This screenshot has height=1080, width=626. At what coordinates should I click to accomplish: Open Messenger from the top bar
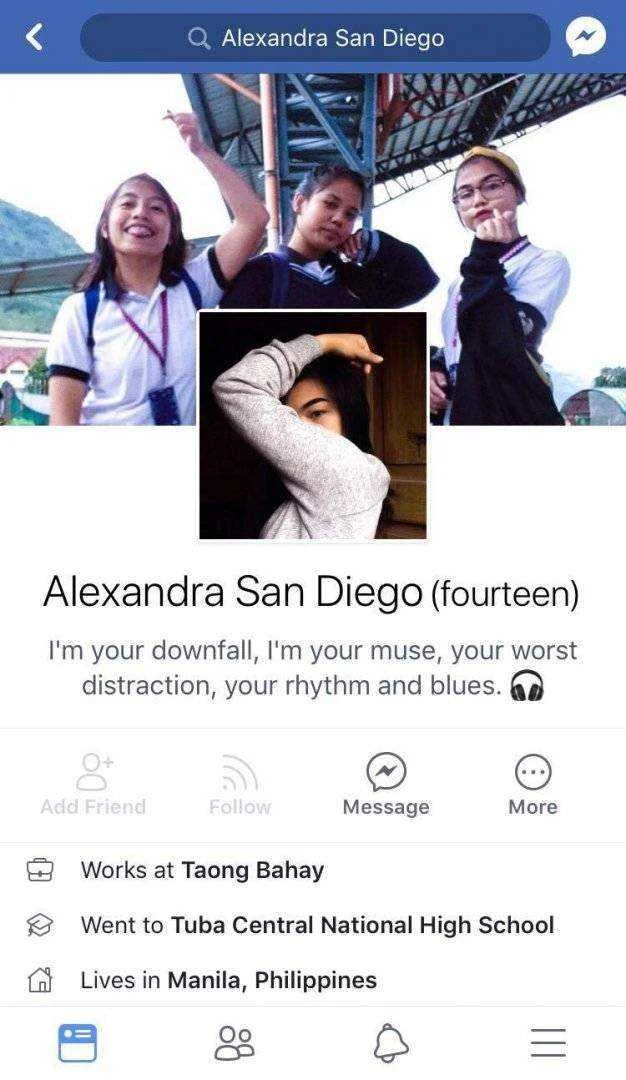tap(586, 38)
